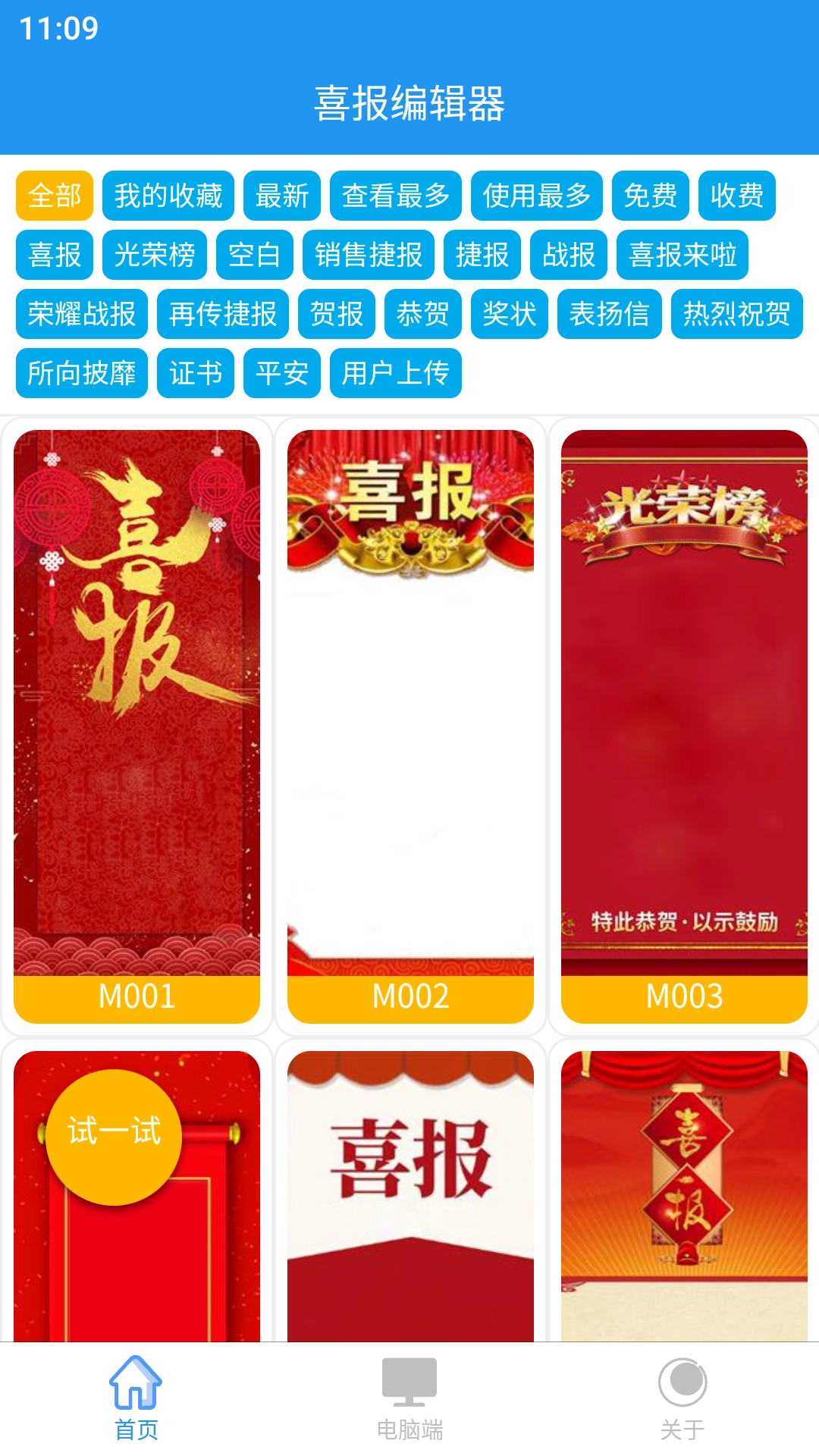Open template M002
Screen dimensions: 819x1456
coord(410,720)
